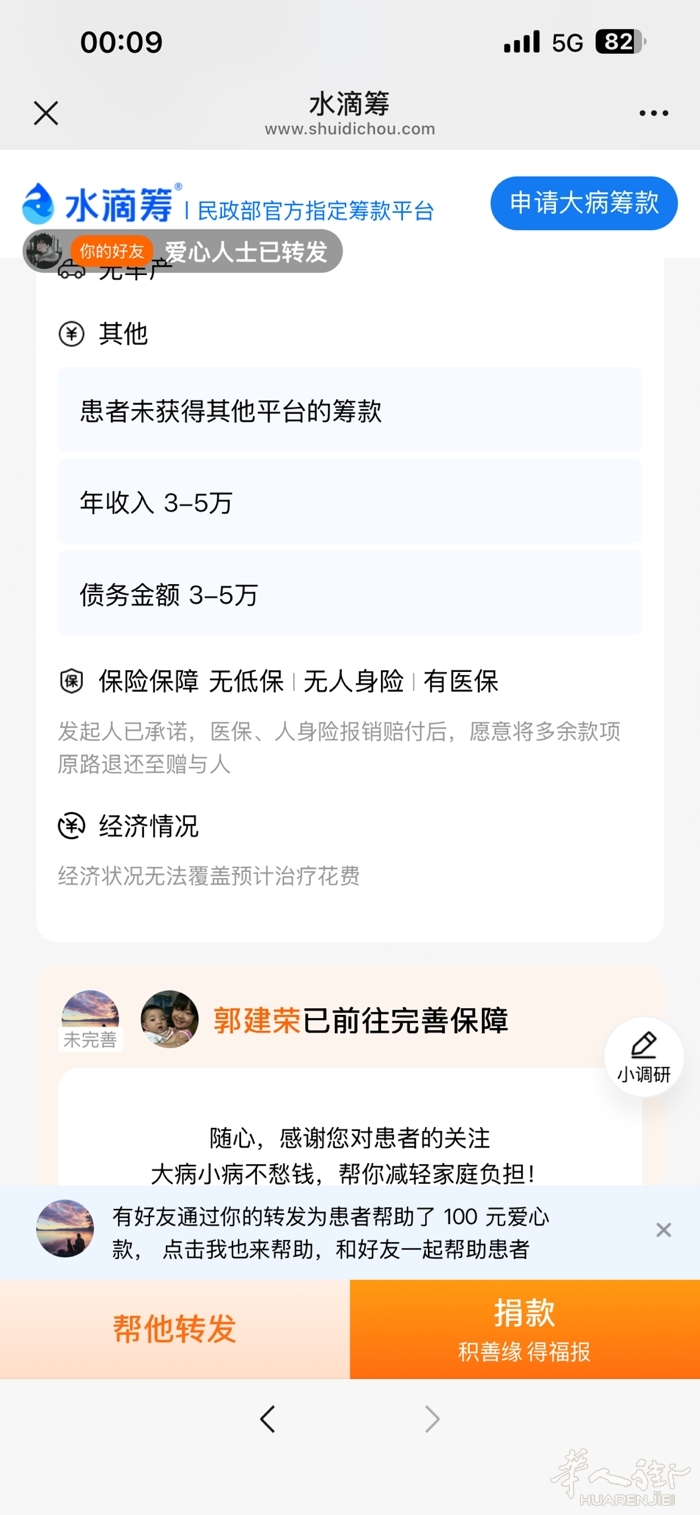Image resolution: width=700 pixels, height=1515 pixels.
Task: Go back to the previous web page
Action: tap(267, 1418)
